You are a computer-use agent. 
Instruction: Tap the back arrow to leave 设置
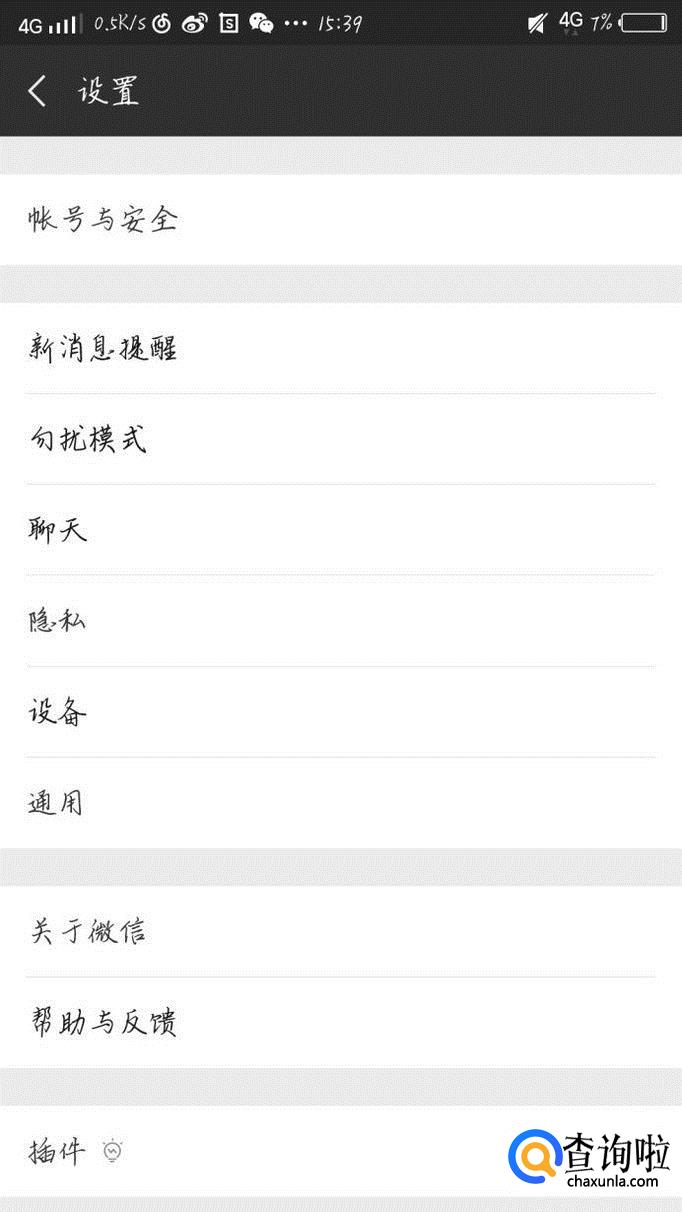point(38,91)
